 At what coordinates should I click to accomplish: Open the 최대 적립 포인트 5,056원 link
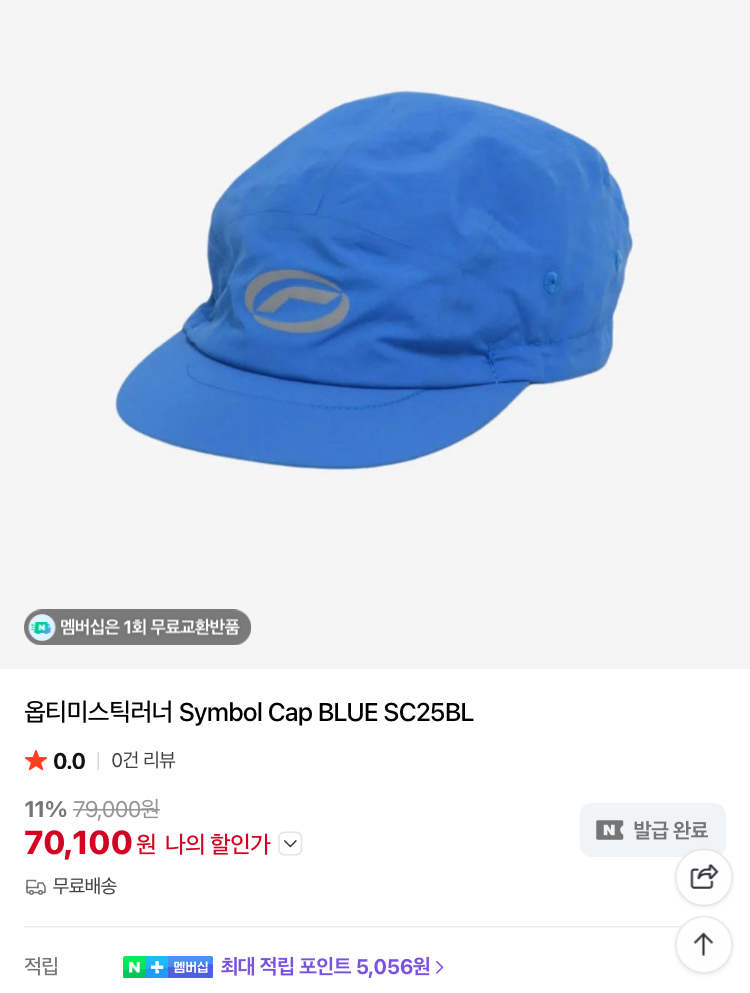click(332, 967)
